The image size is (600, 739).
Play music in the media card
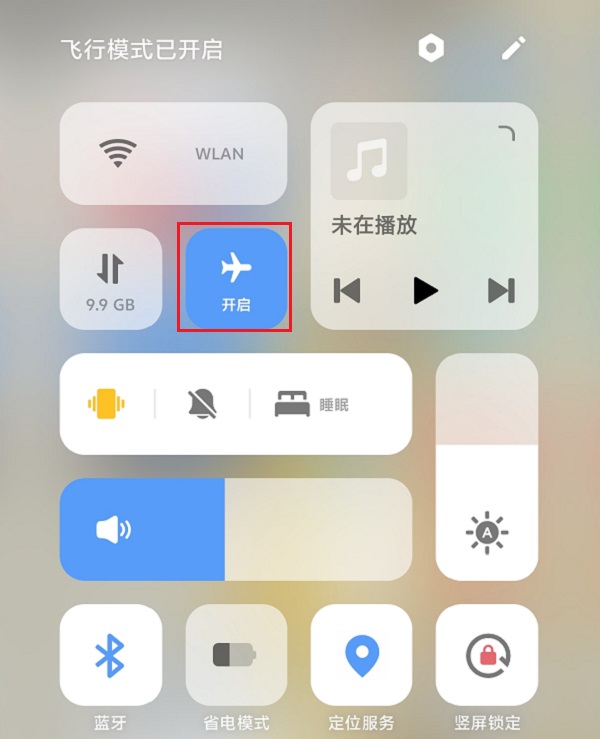(425, 291)
